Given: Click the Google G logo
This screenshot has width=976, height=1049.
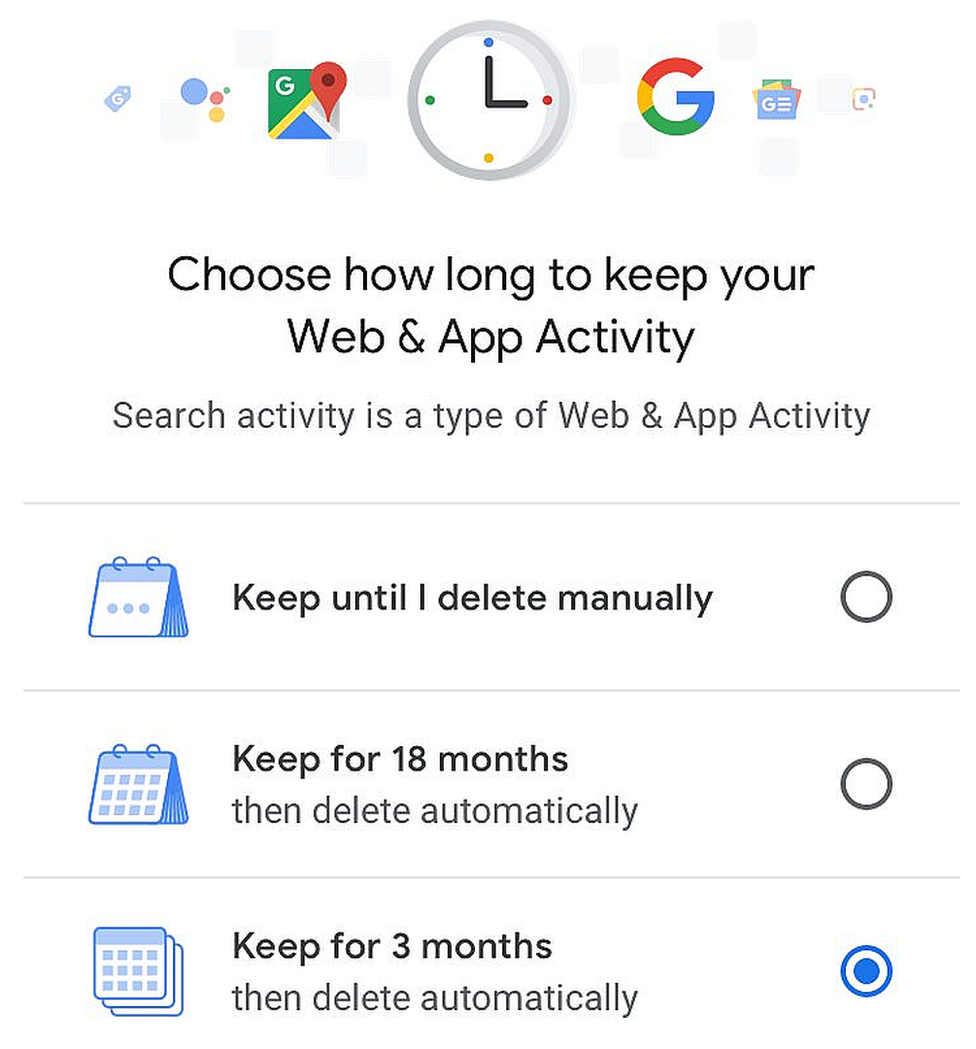Looking at the screenshot, I should [x=677, y=97].
